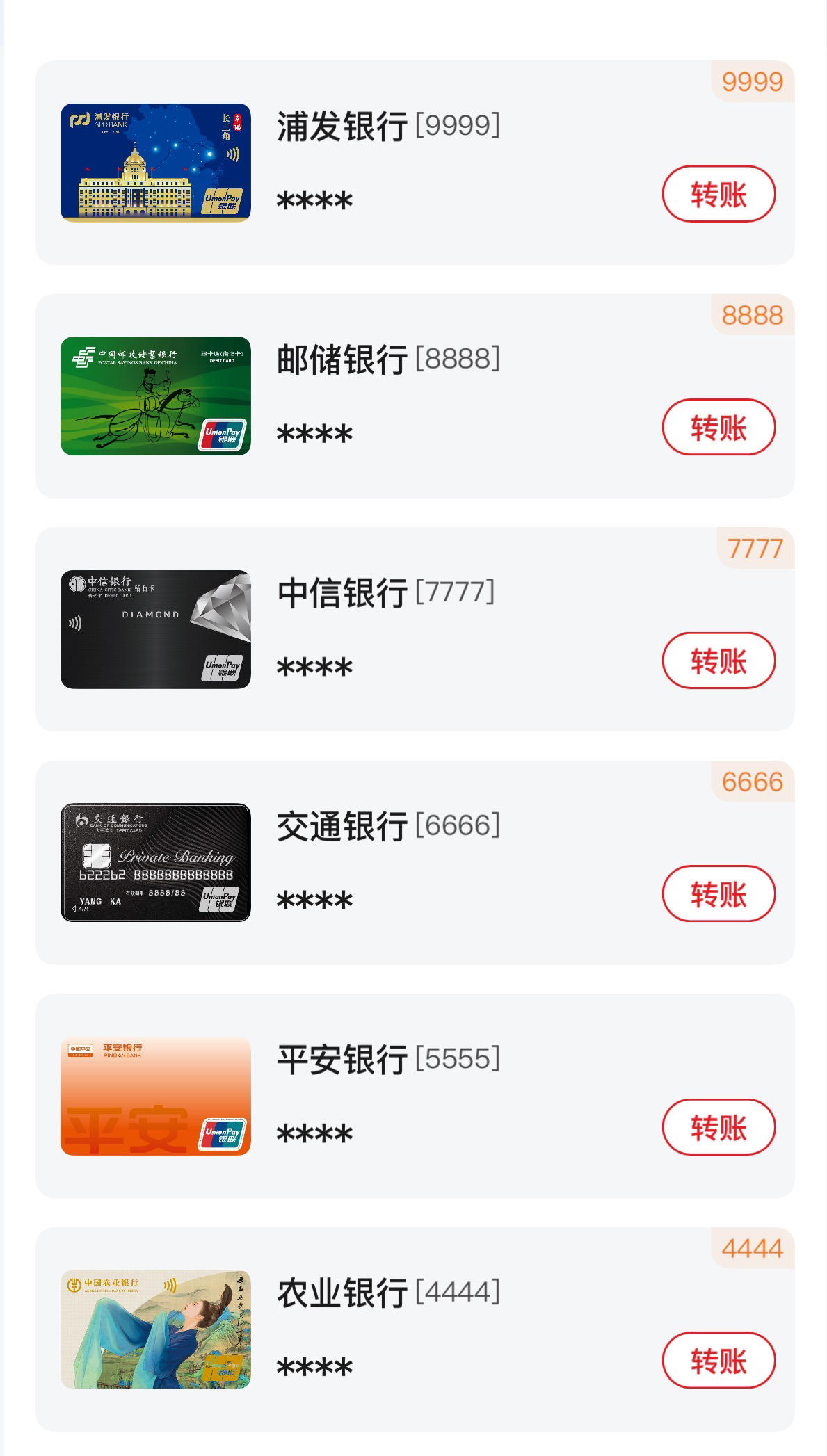Open the 浦发银行 card image

pyautogui.click(x=156, y=163)
